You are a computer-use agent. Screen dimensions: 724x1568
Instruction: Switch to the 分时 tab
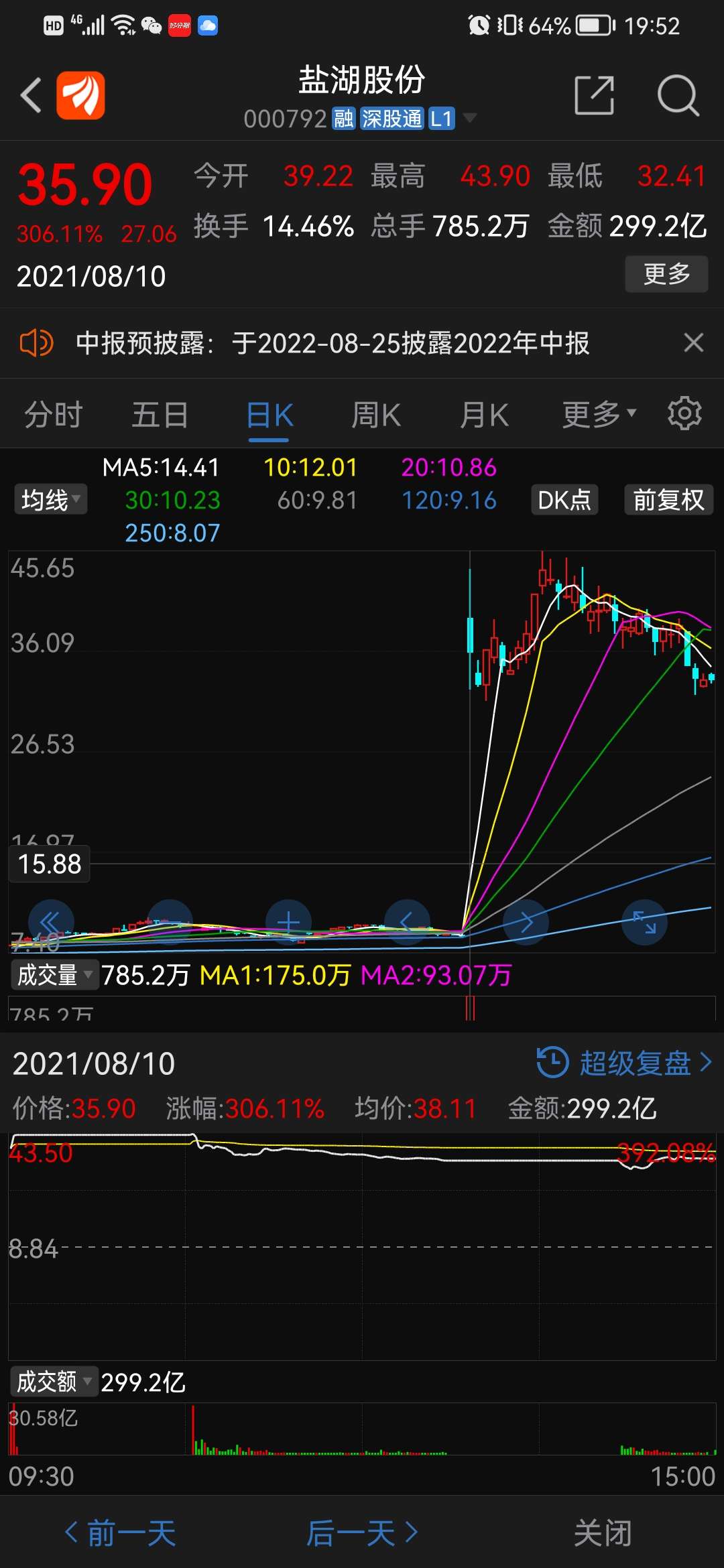coord(54,415)
